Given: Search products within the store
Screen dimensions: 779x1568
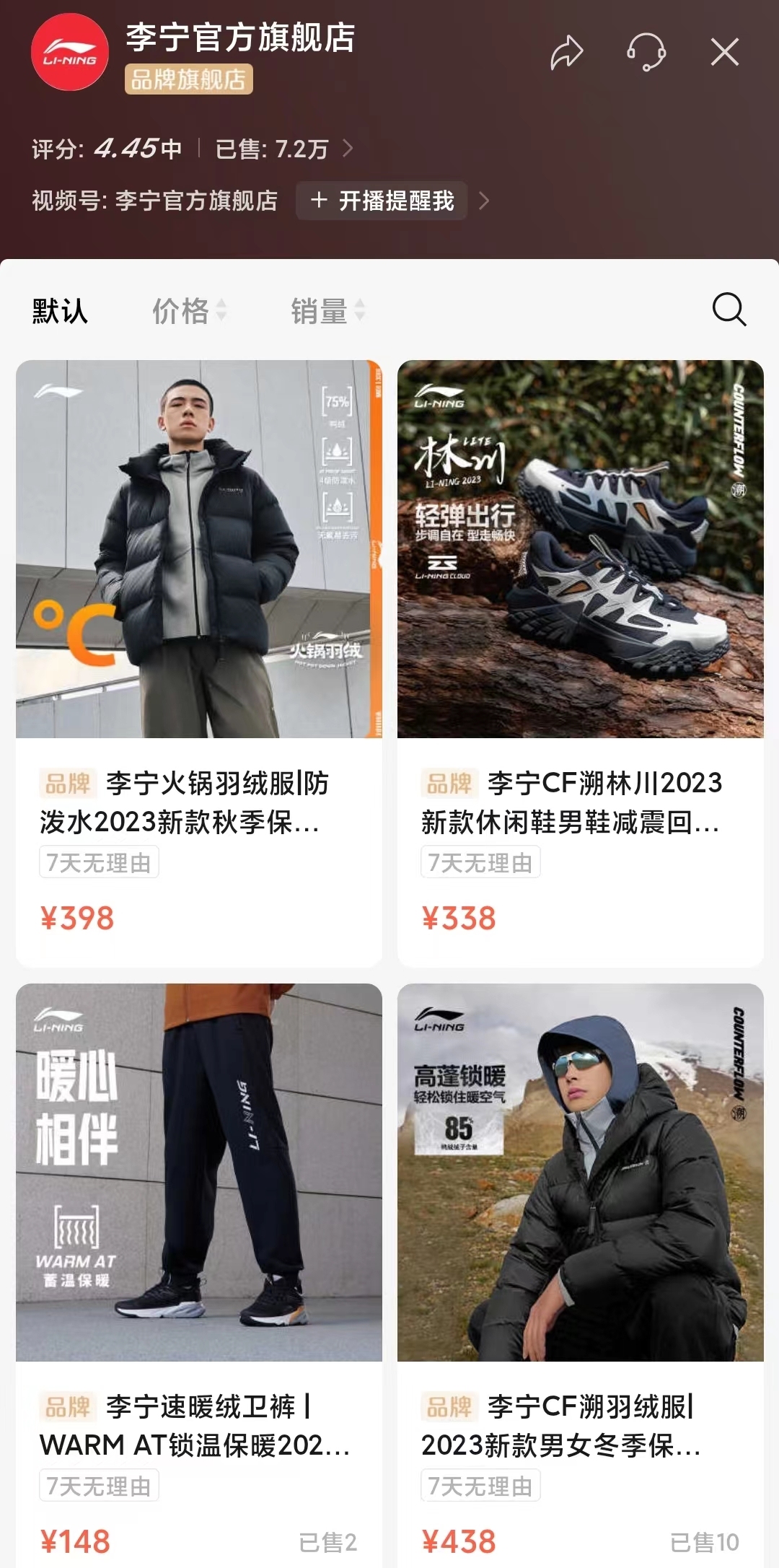Looking at the screenshot, I should [729, 310].
